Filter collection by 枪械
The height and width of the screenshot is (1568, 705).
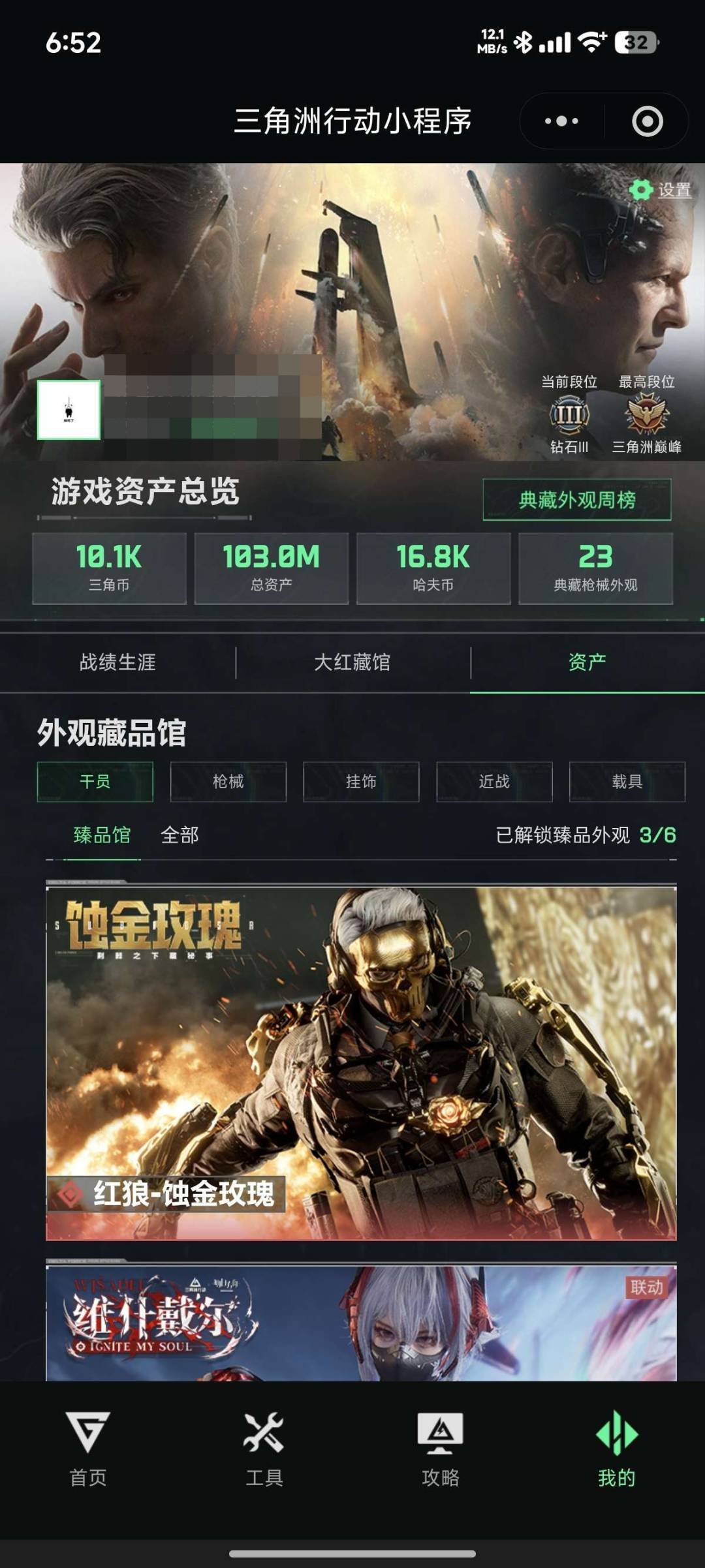[228, 782]
